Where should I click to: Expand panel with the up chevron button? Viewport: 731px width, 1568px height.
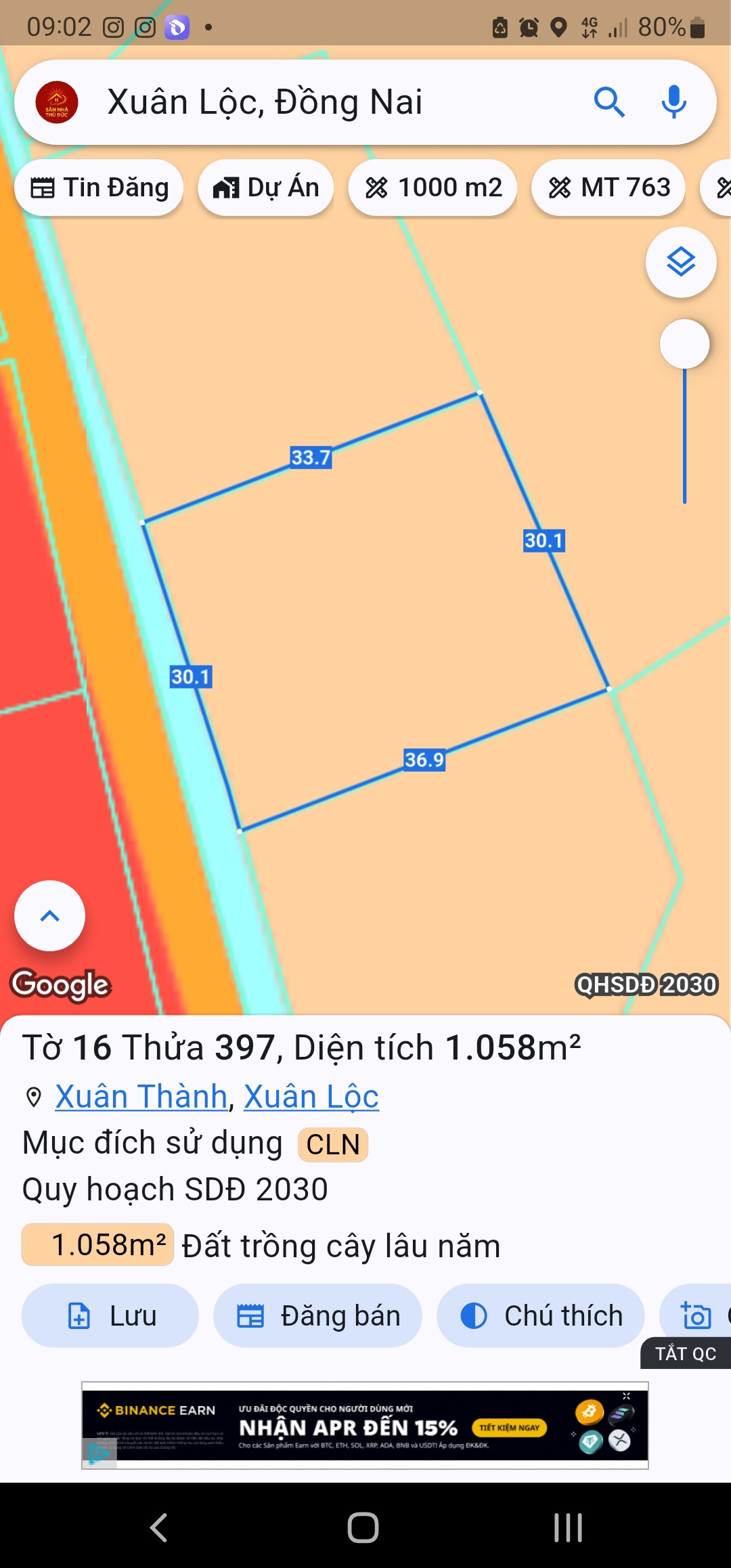50,916
